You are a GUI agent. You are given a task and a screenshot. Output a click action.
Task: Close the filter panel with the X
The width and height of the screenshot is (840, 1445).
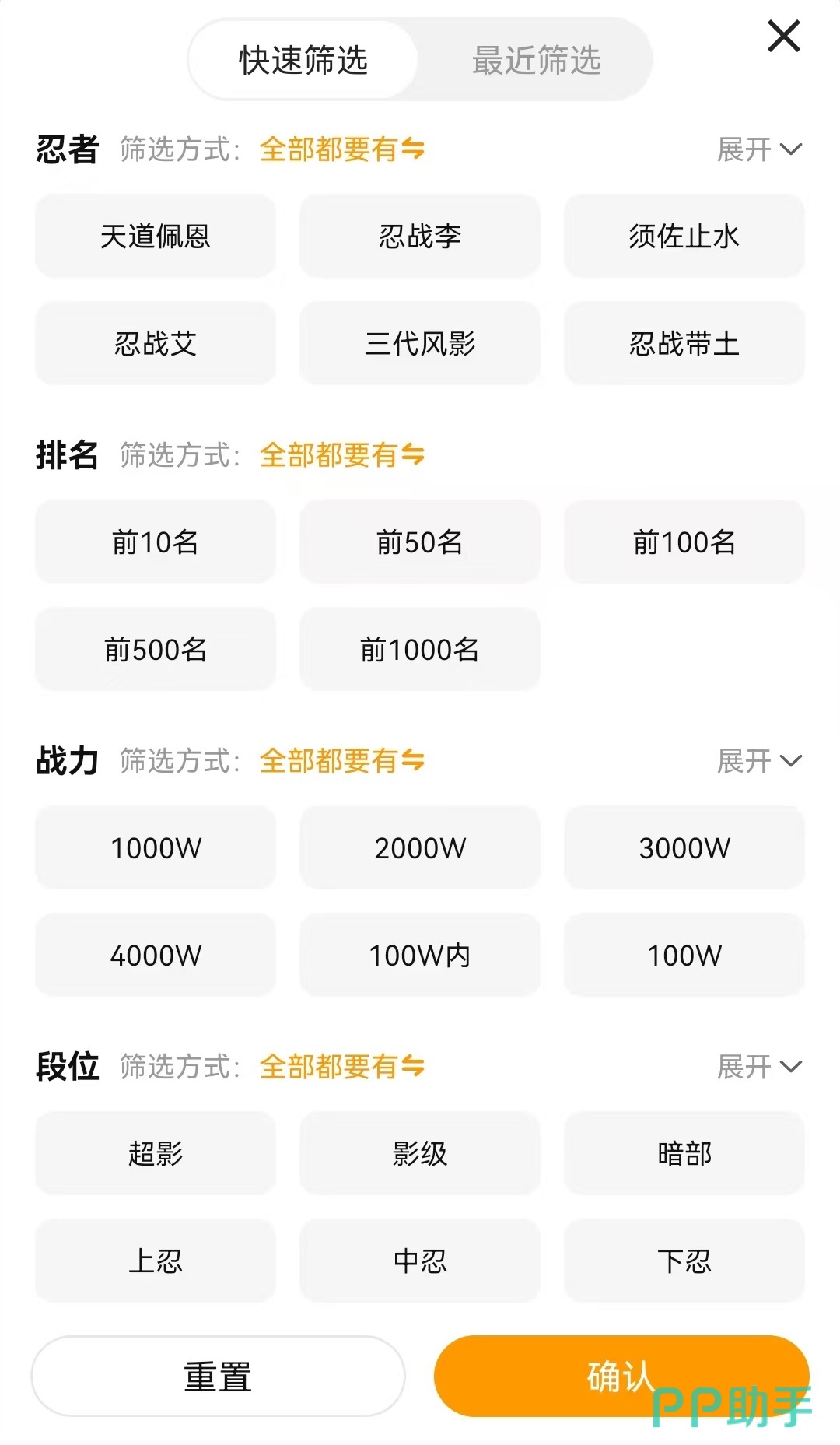click(783, 37)
